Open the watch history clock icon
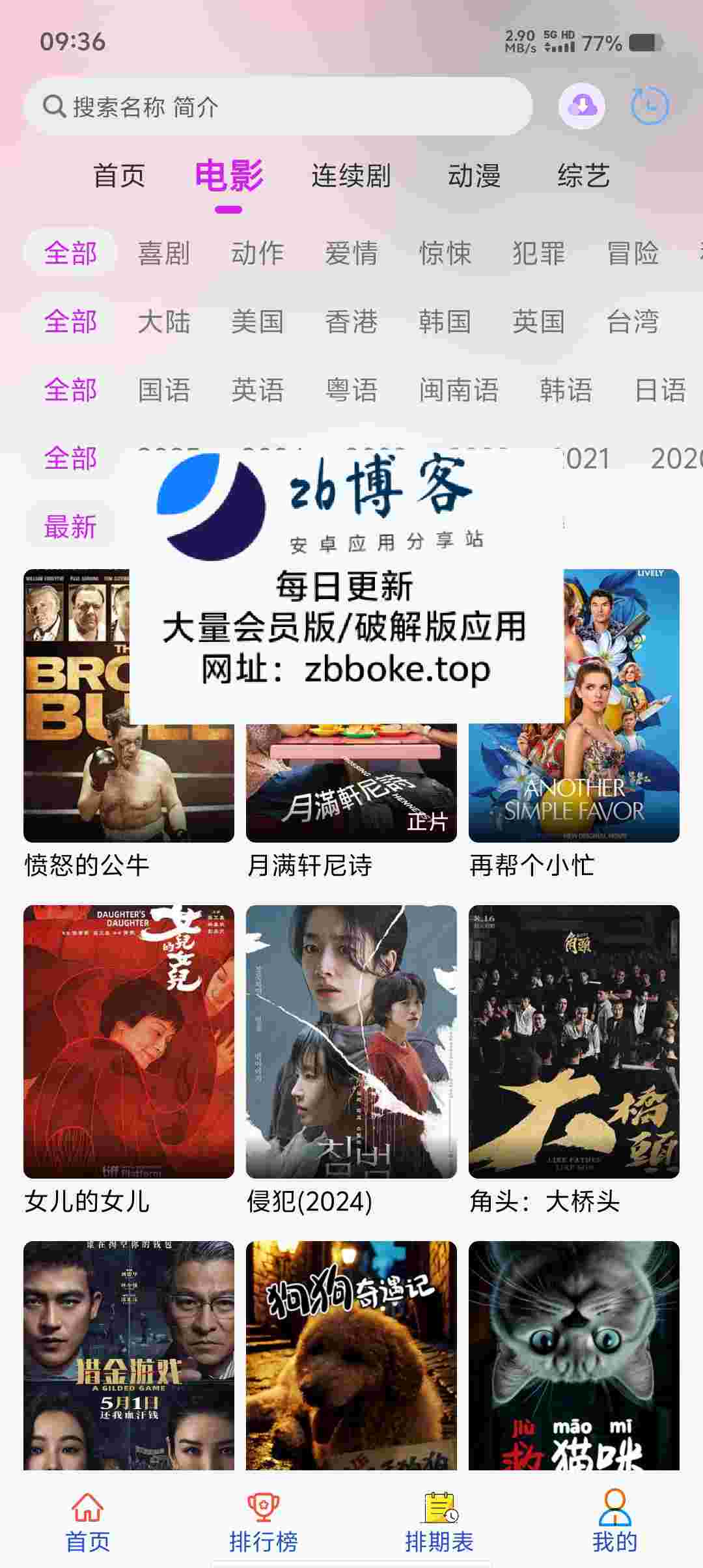This screenshot has width=703, height=1568. click(x=650, y=105)
